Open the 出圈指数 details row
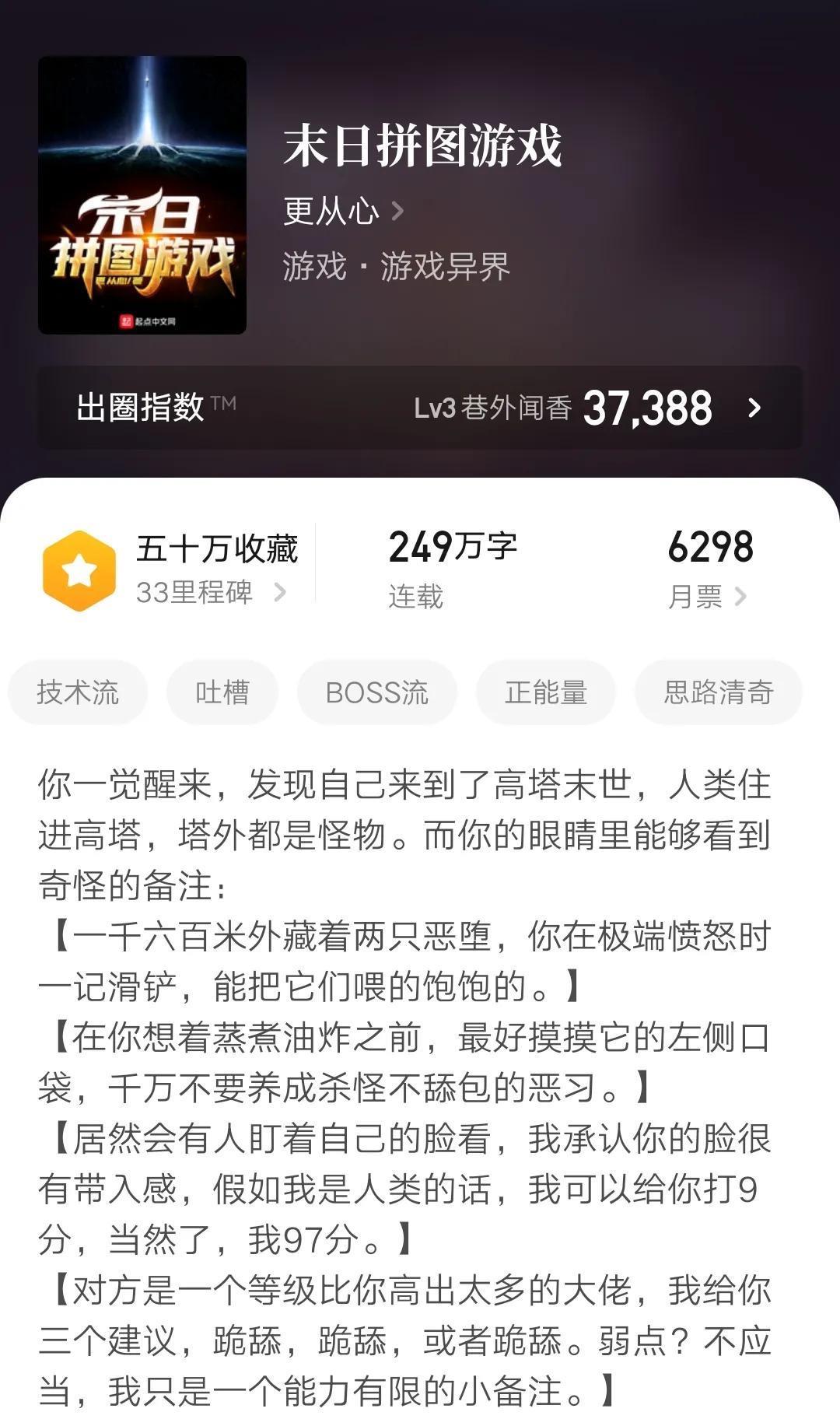 click(x=420, y=408)
